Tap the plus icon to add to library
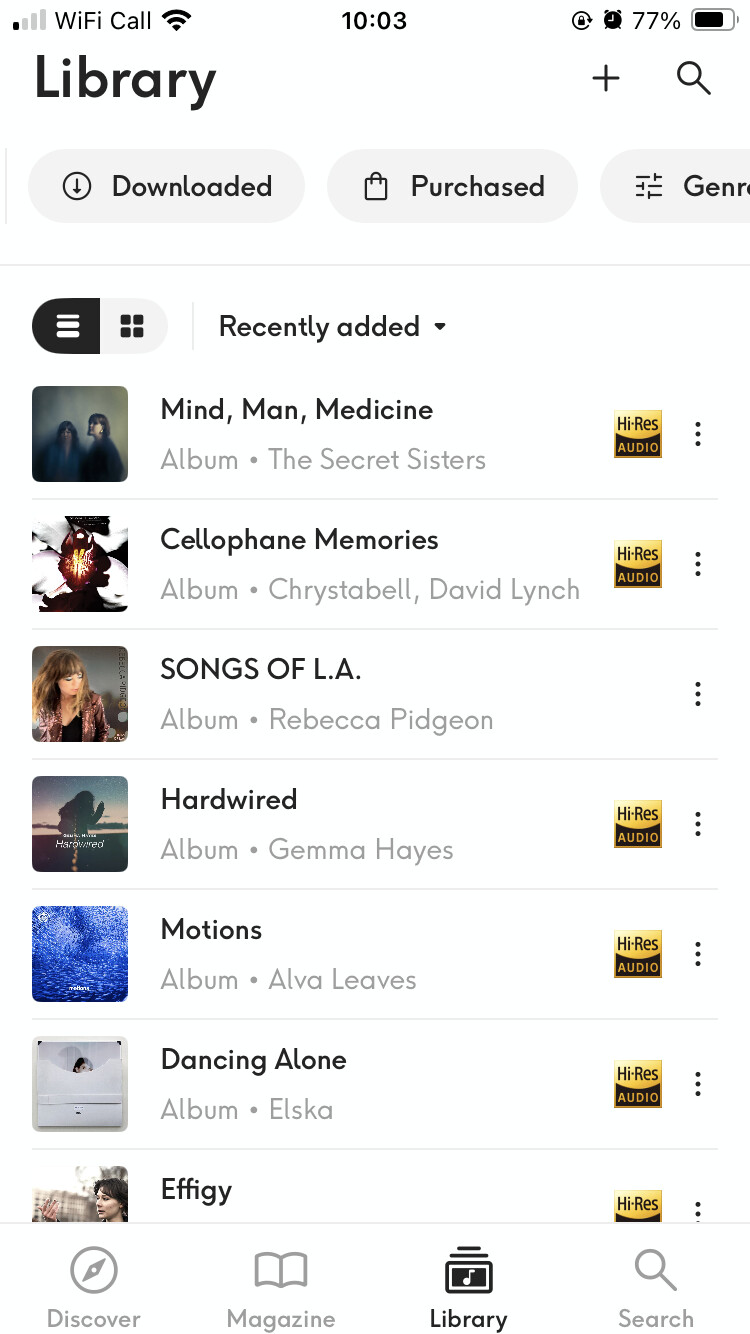Image resolution: width=750 pixels, height=1334 pixels. point(606,78)
